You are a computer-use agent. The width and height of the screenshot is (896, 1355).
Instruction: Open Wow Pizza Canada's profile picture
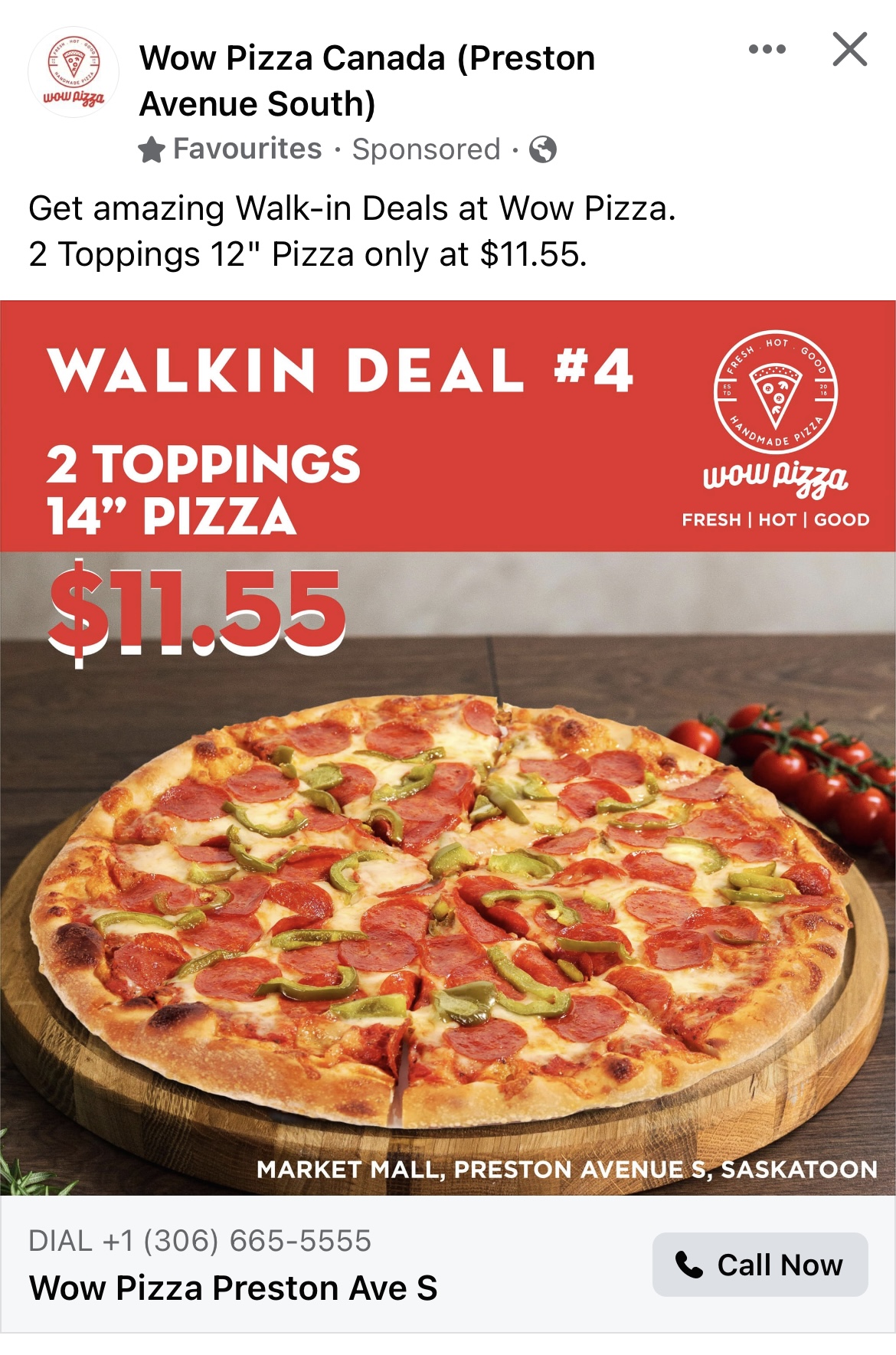pos(74,73)
